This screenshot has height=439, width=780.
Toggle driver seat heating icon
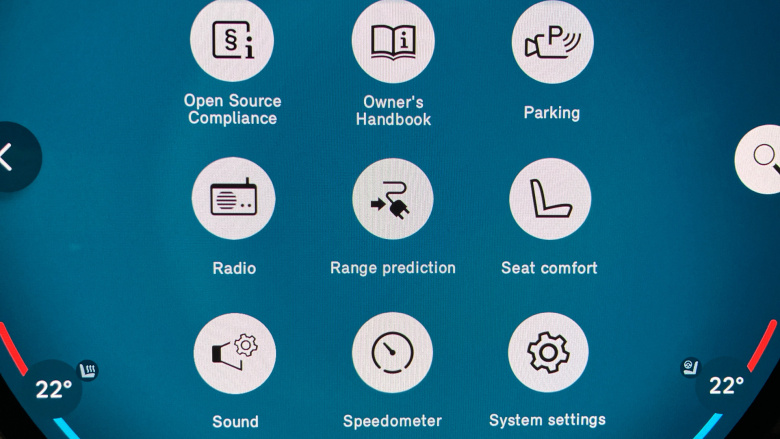click(88, 372)
